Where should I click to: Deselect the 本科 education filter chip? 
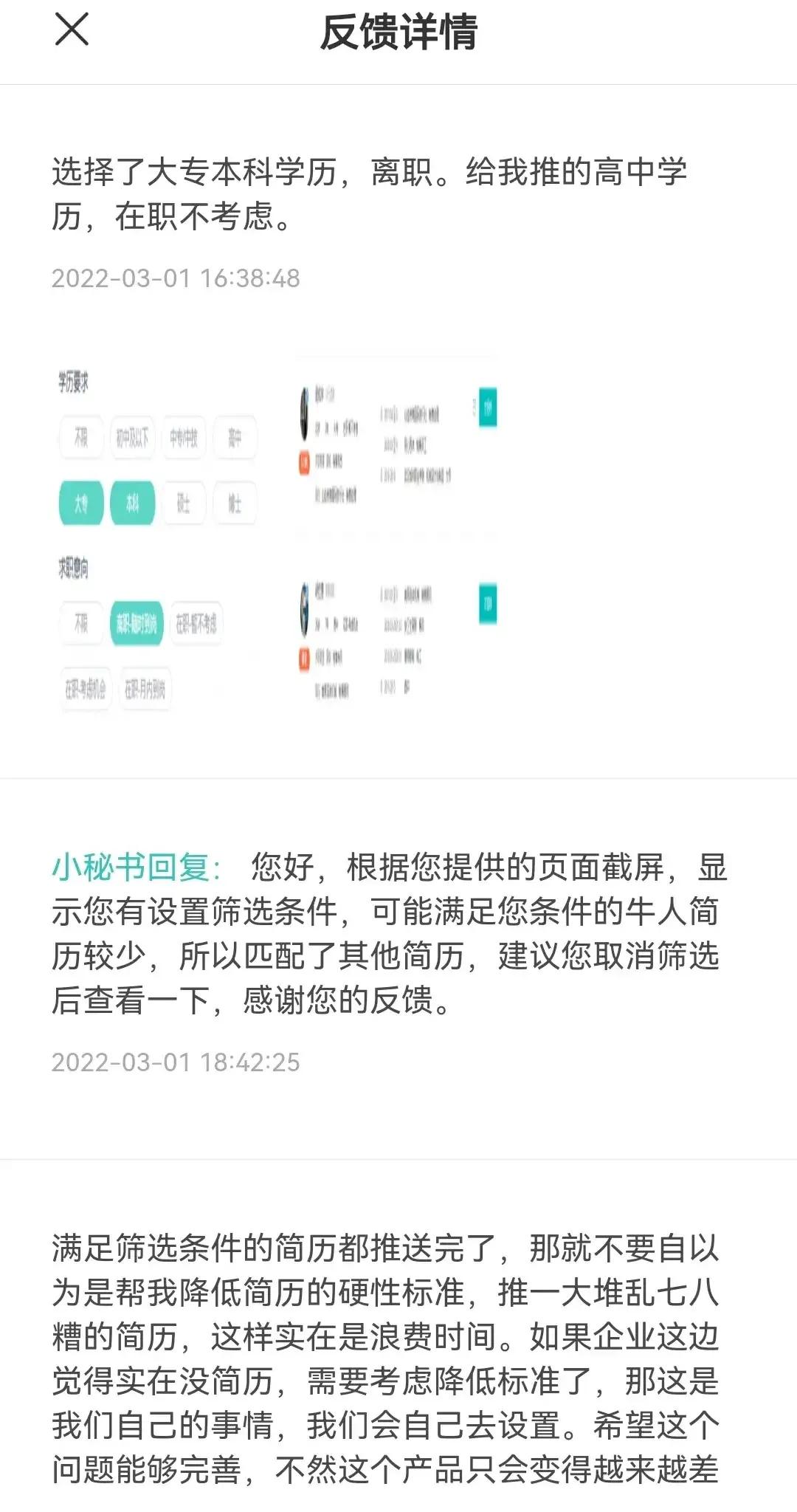pos(134,503)
